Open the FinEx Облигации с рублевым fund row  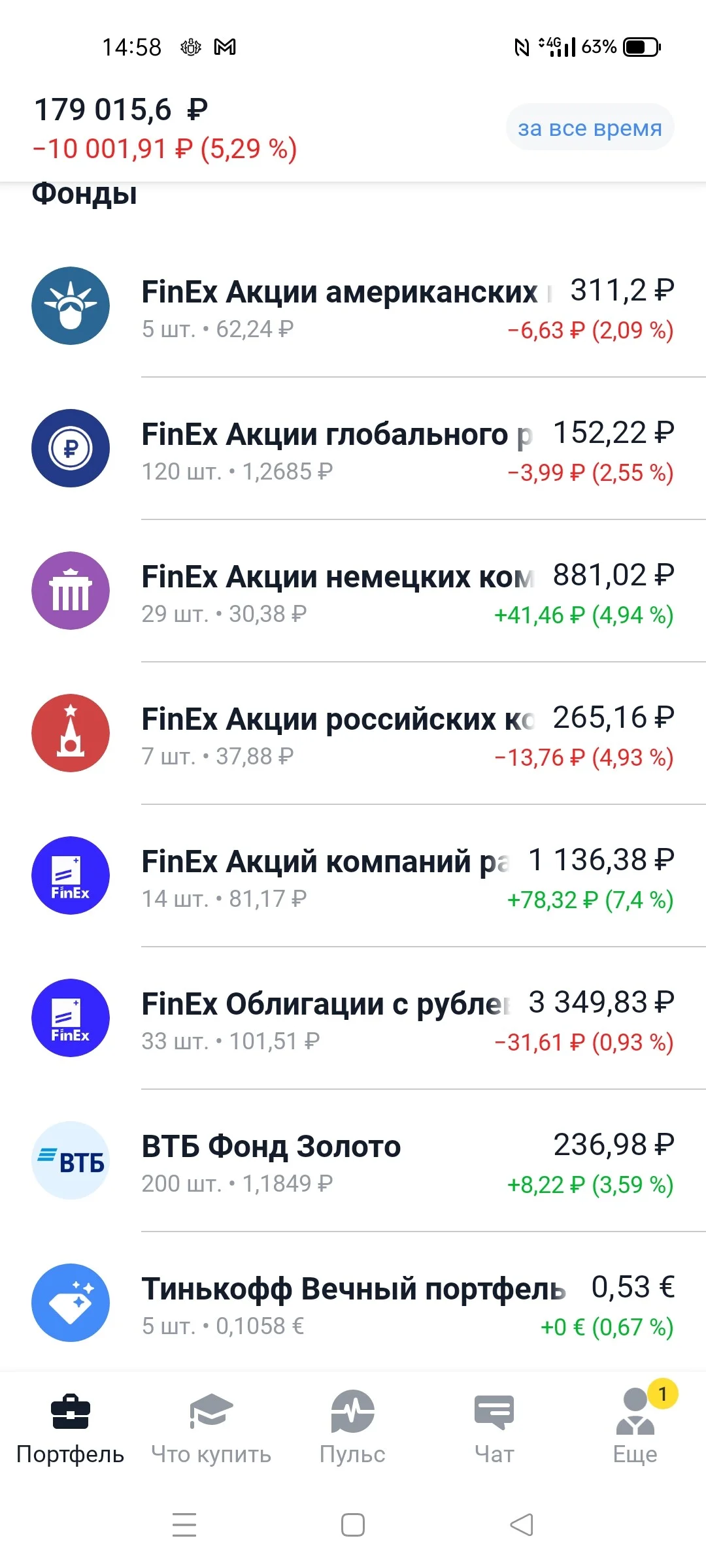click(x=353, y=1019)
